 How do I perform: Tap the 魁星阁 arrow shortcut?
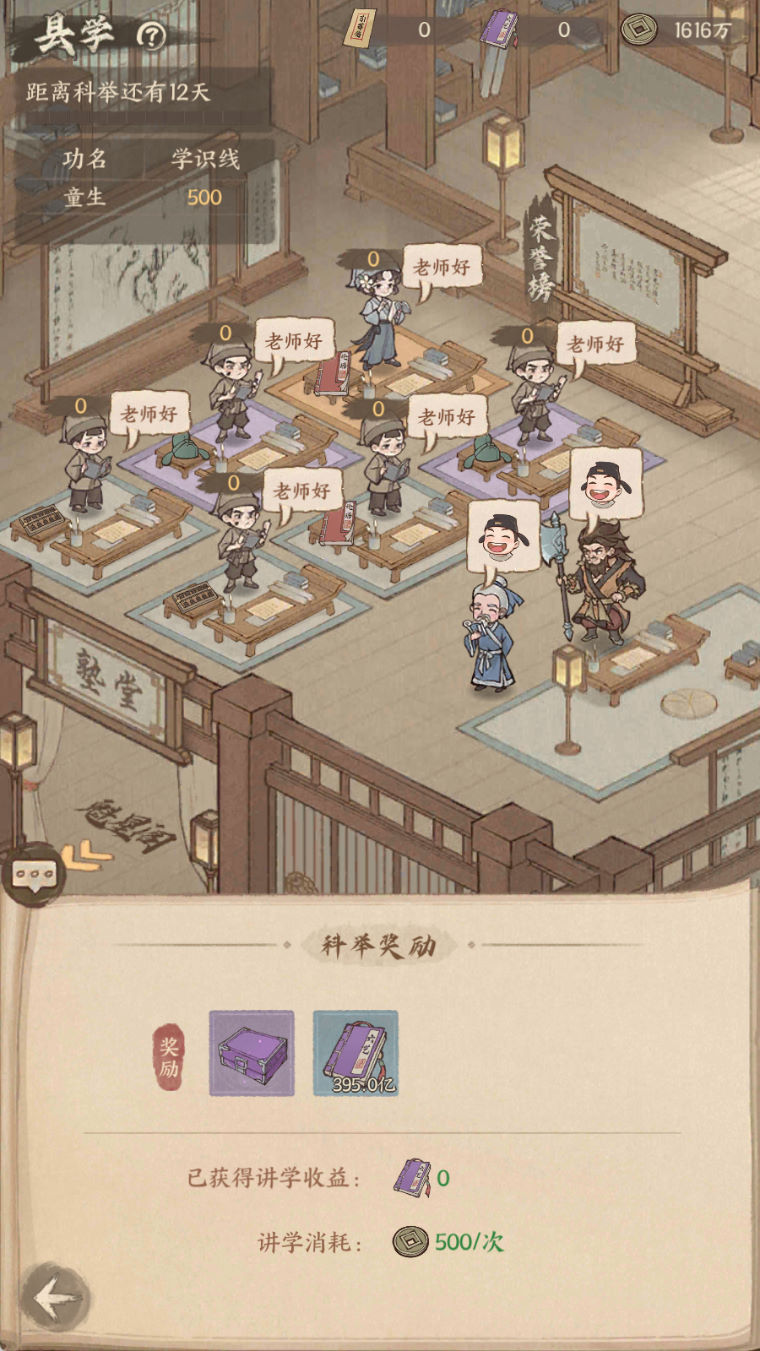tap(85, 853)
